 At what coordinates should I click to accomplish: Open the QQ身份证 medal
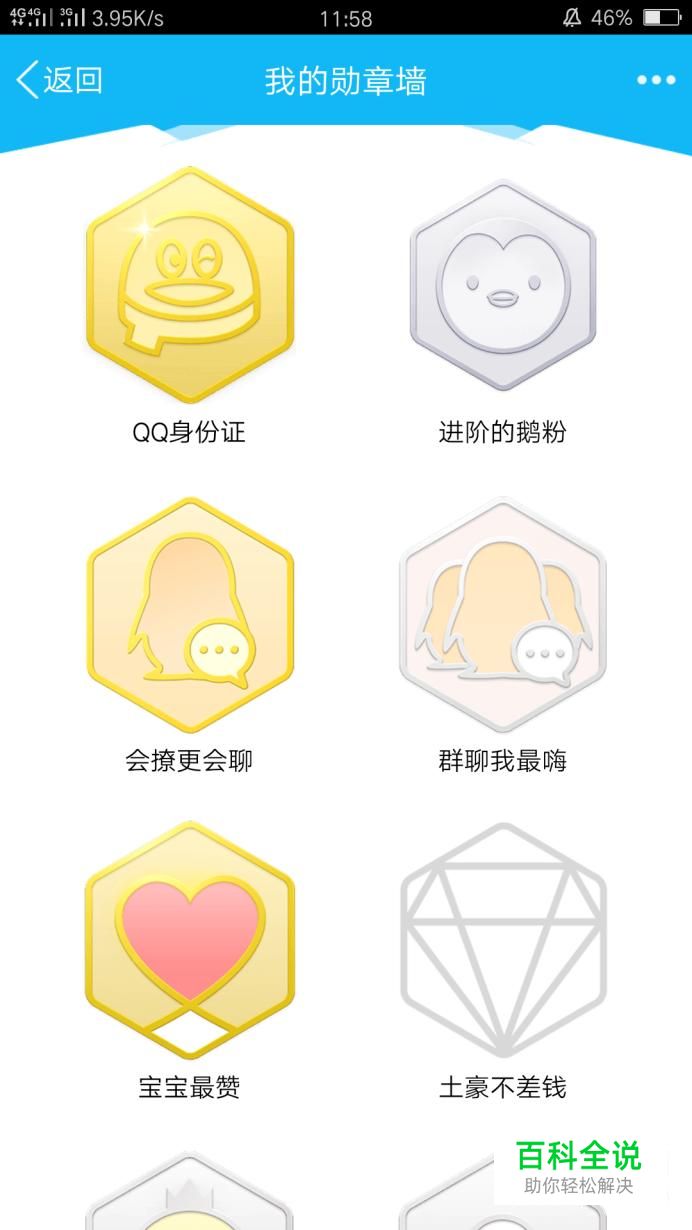tap(189, 285)
